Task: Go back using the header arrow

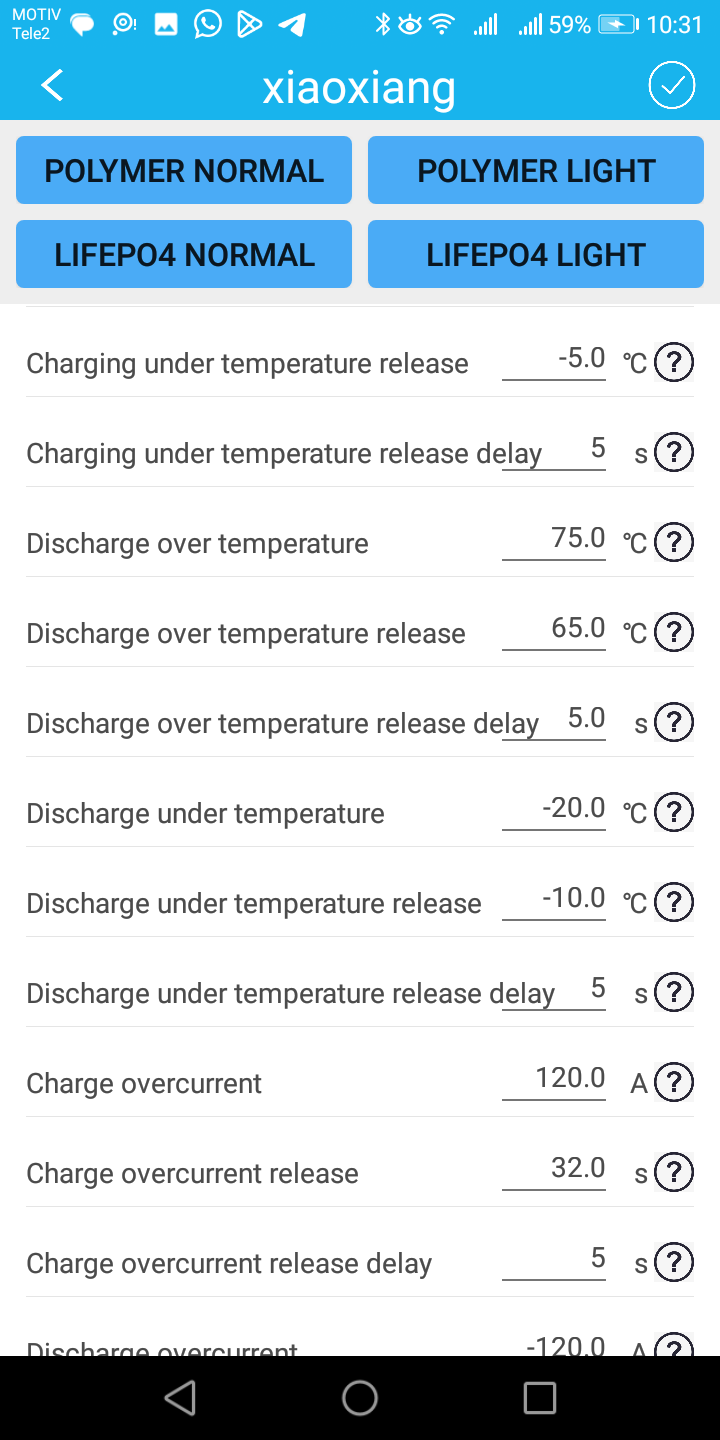Action: (52, 86)
